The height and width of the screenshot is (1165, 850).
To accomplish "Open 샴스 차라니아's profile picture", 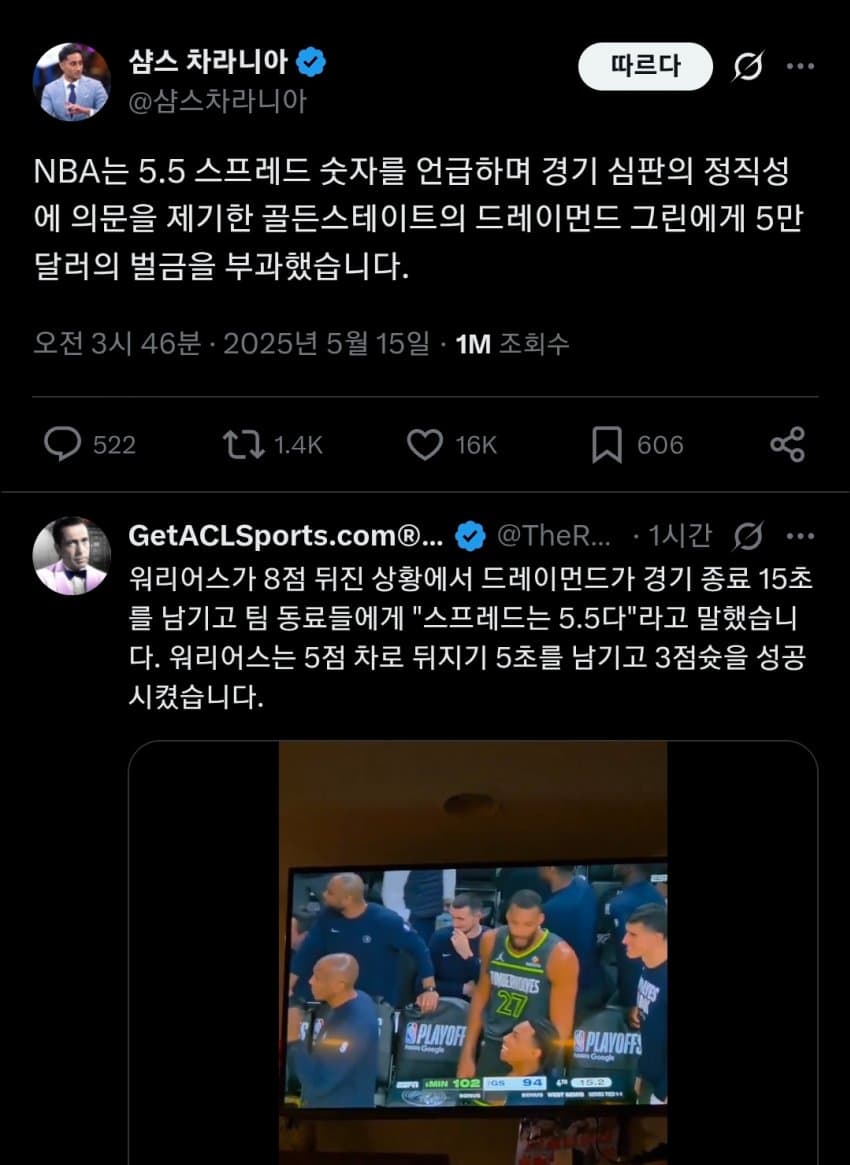I will click(71, 81).
